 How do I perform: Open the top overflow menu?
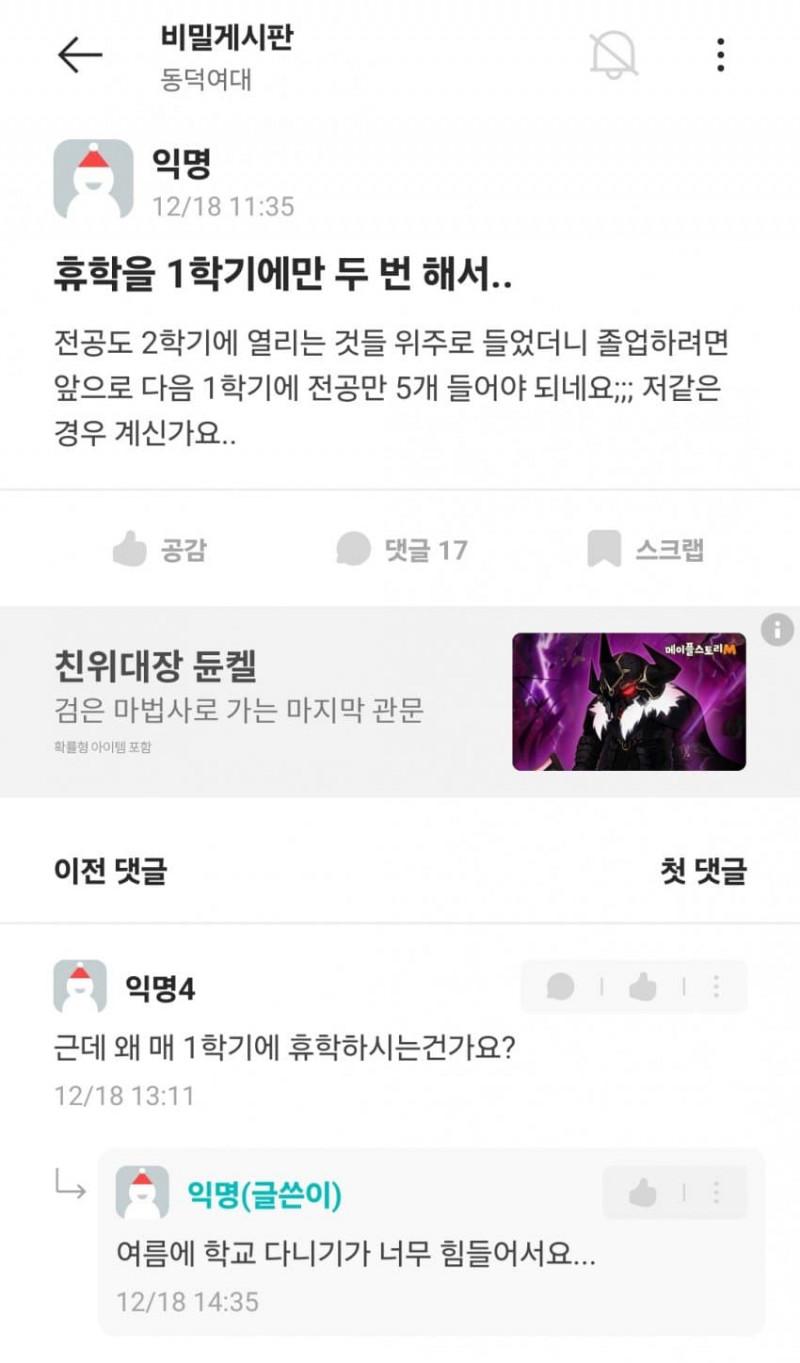(720, 55)
